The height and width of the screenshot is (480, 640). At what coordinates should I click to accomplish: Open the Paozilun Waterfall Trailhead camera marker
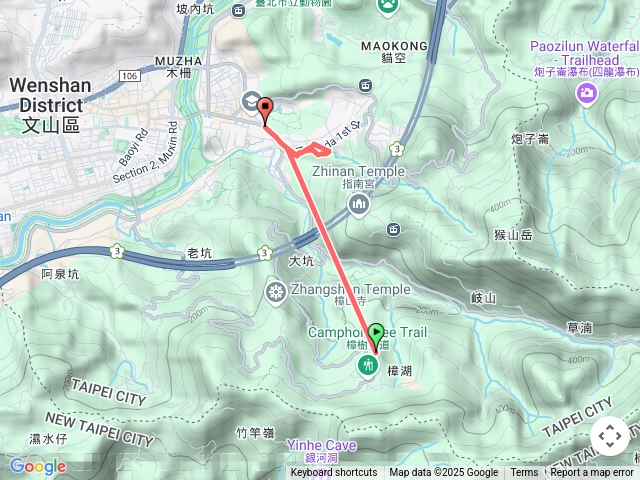(586, 94)
